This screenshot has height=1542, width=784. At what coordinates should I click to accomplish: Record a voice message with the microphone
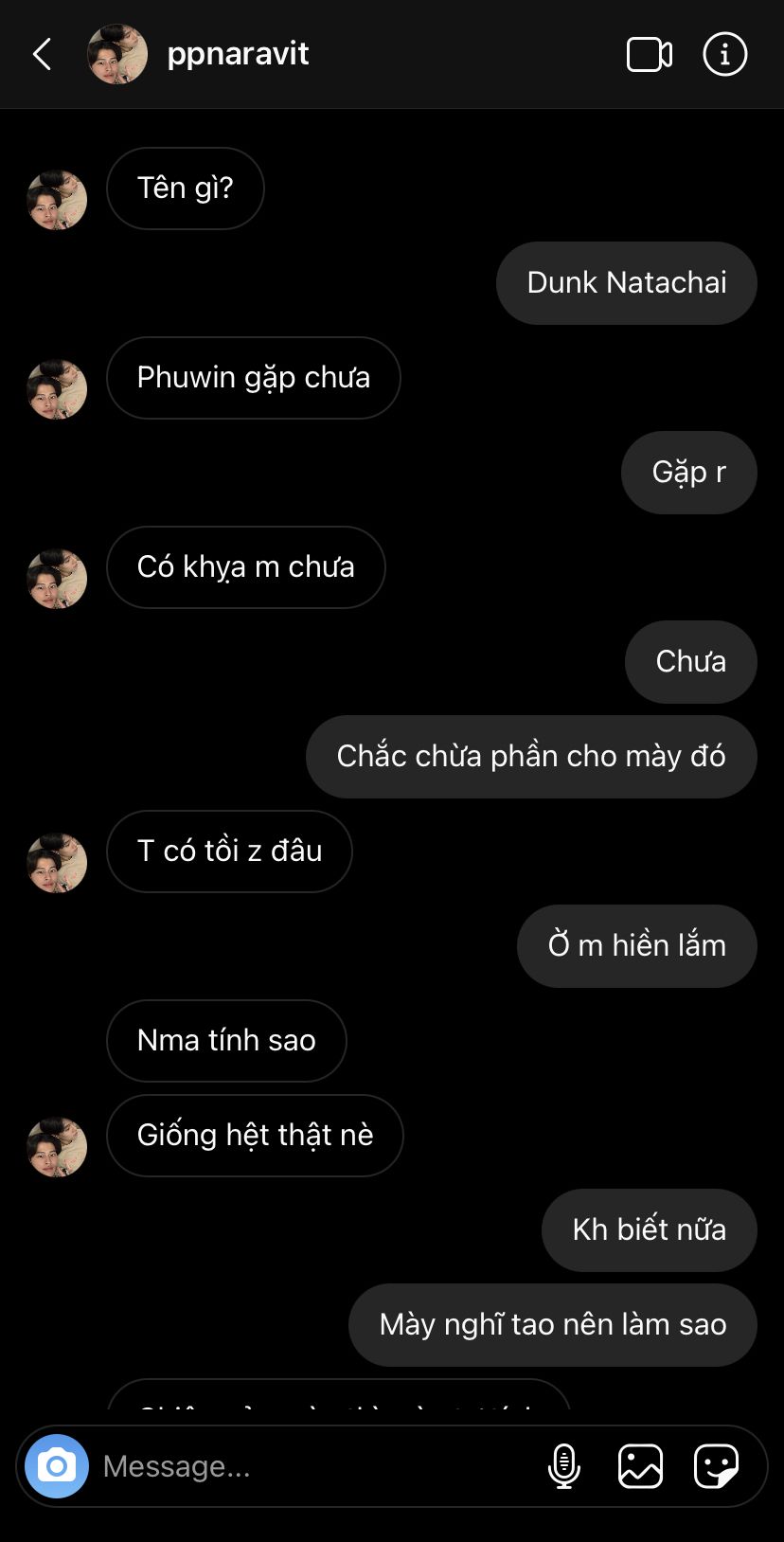pyautogui.click(x=564, y=1466)
